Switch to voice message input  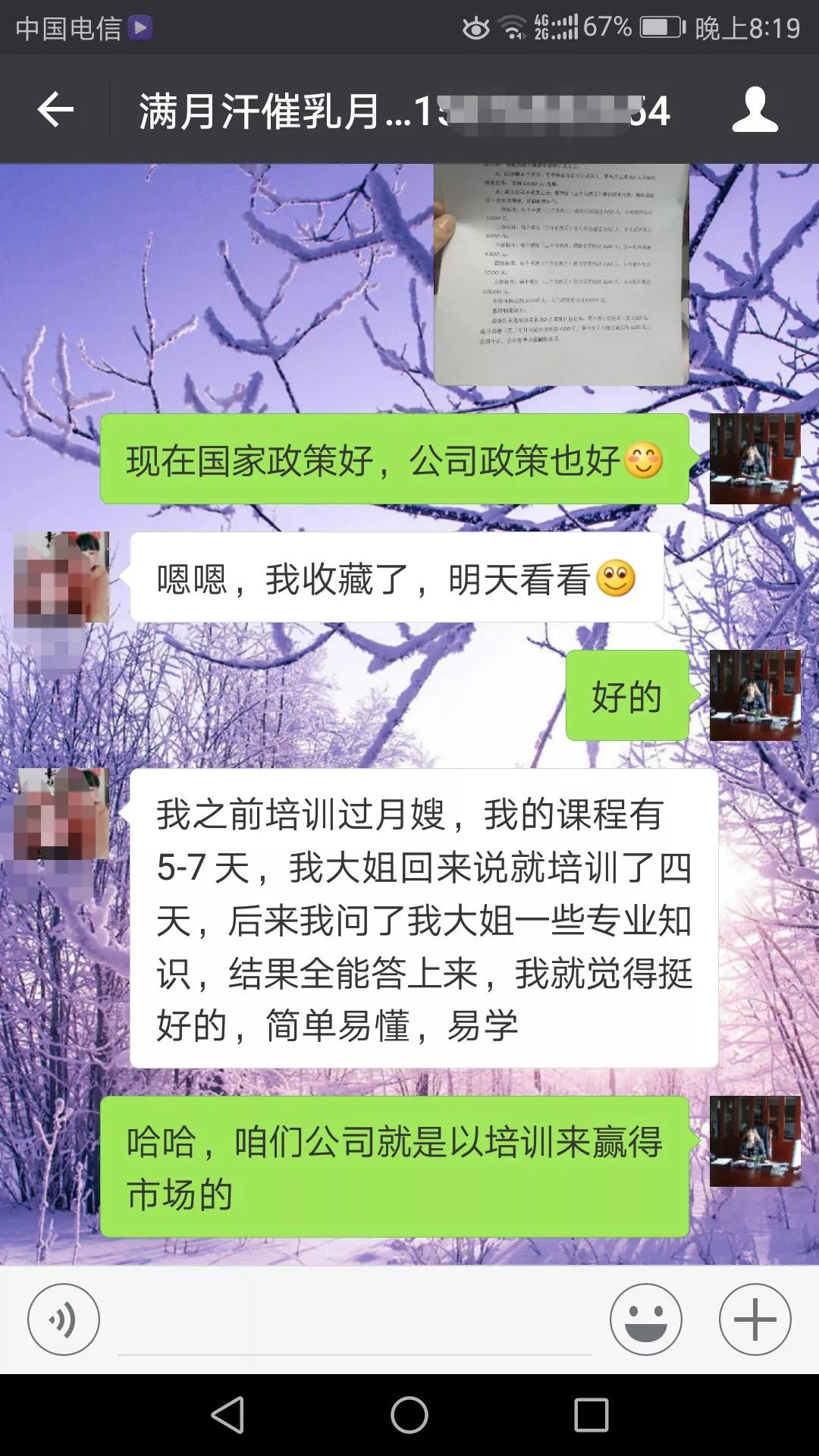[x=64, y=1319]
